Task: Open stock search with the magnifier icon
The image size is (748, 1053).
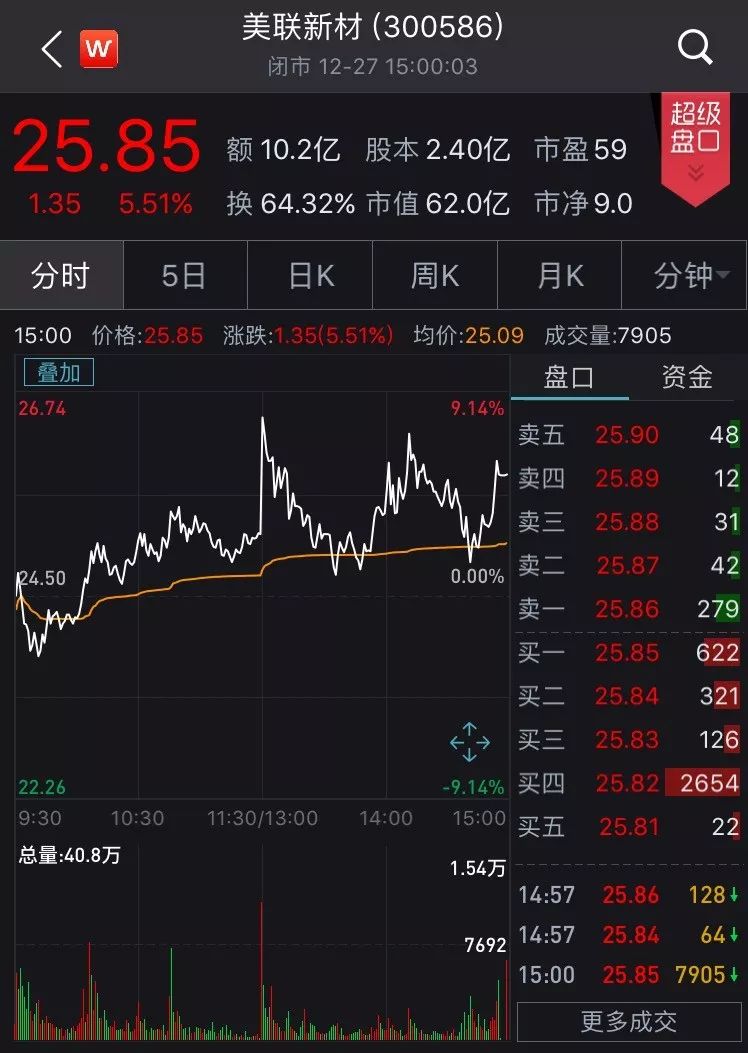Action: 695,46
